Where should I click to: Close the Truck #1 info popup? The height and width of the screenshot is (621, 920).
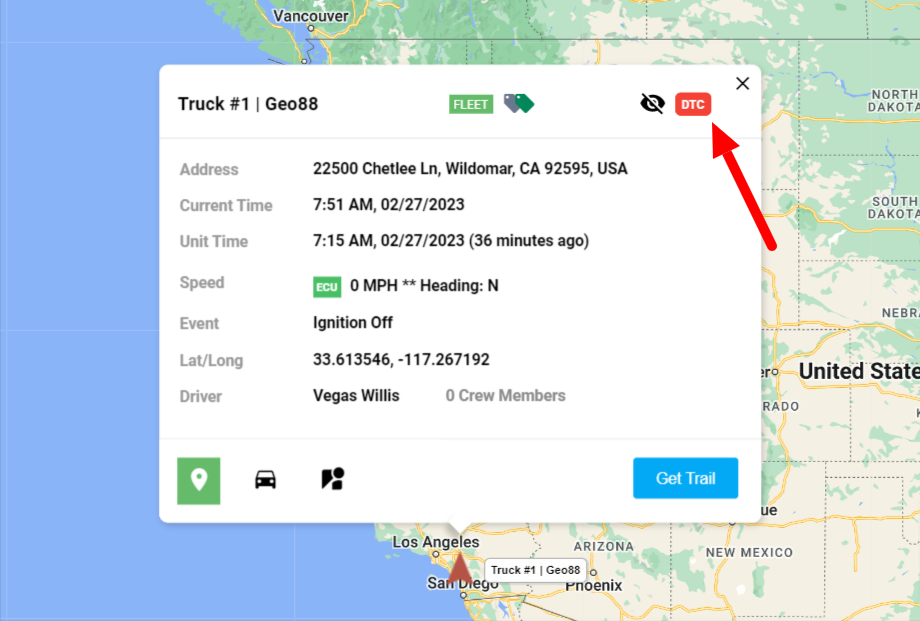tap(742, 84)
